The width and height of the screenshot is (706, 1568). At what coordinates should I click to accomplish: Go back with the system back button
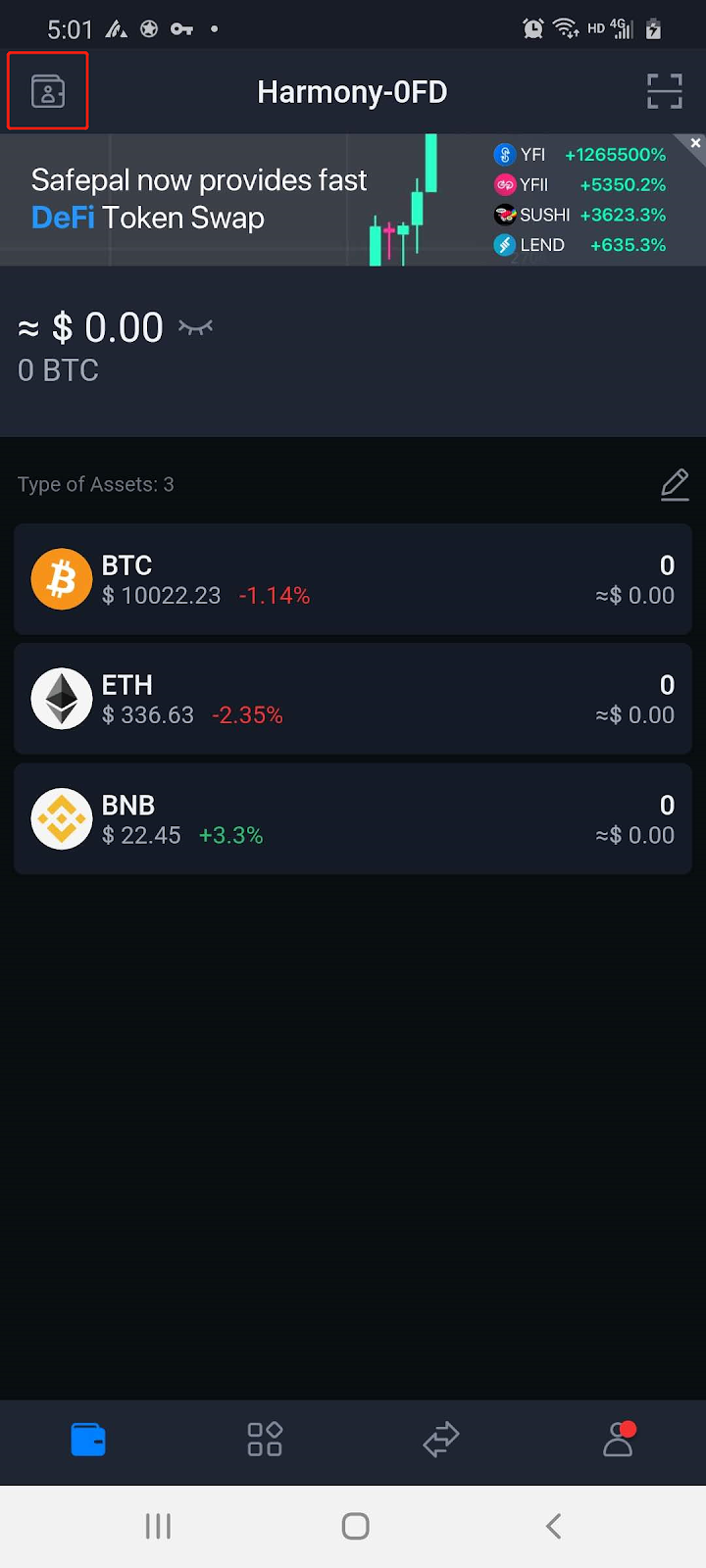click(553, 1526)
